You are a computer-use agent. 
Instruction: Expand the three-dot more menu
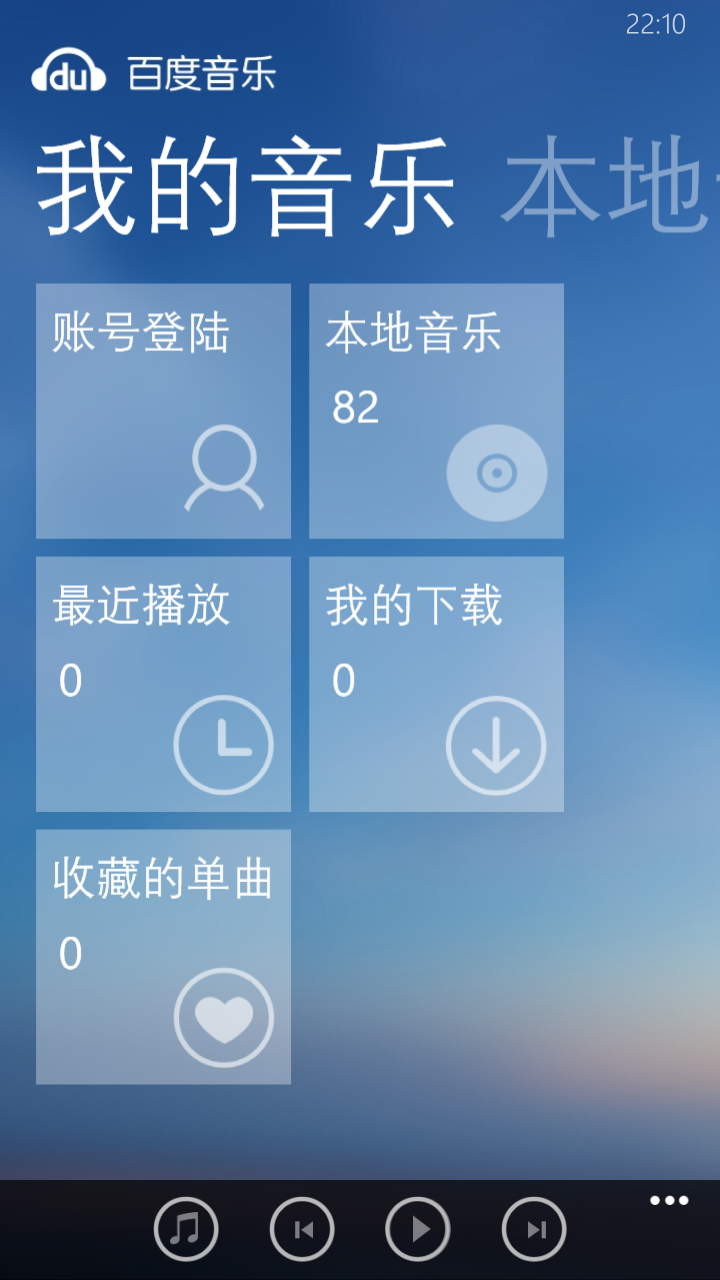pyautogui.click(x=669, y=1201)
